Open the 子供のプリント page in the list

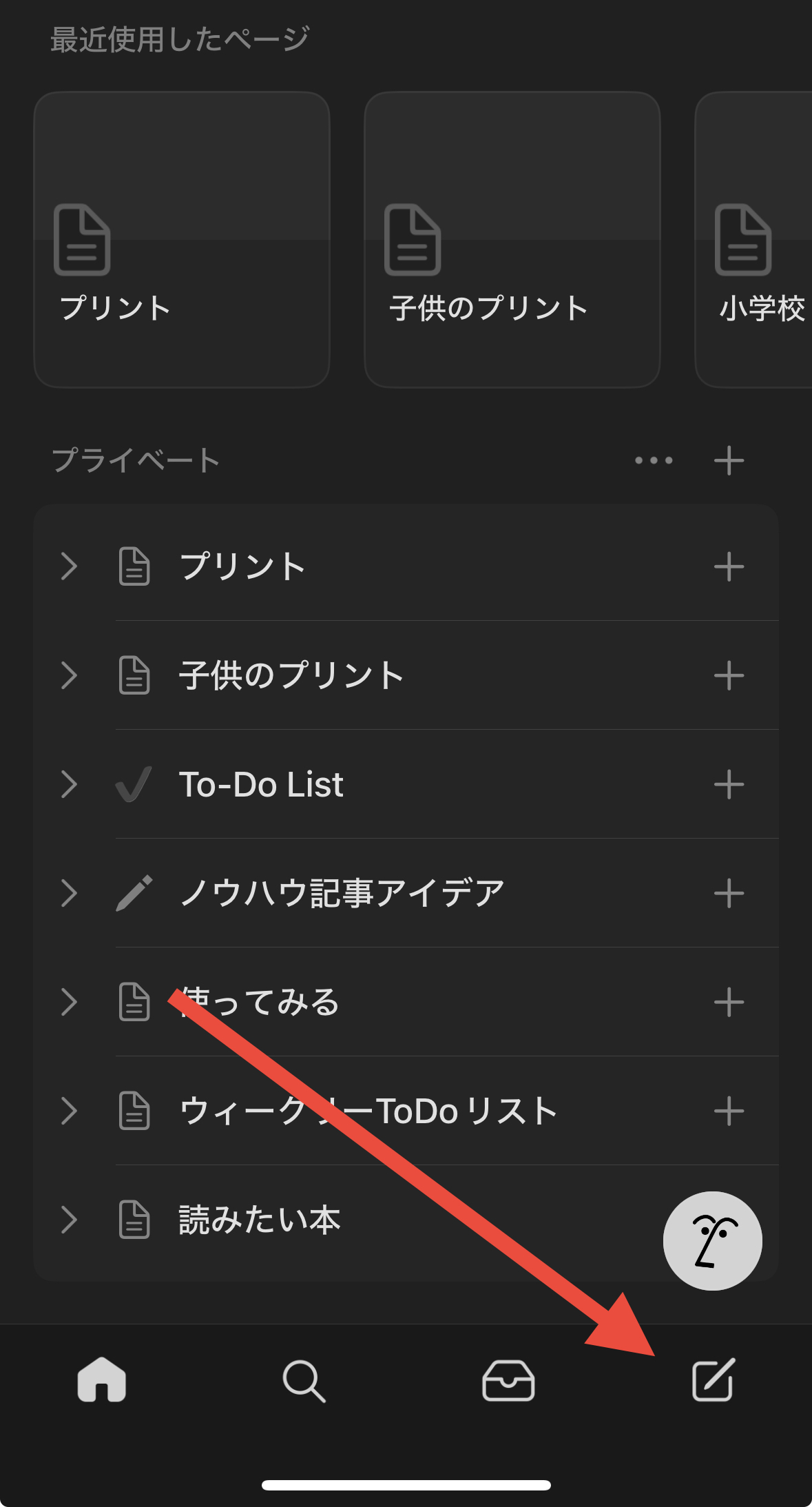pyautogui.click(x=291, y=675)
